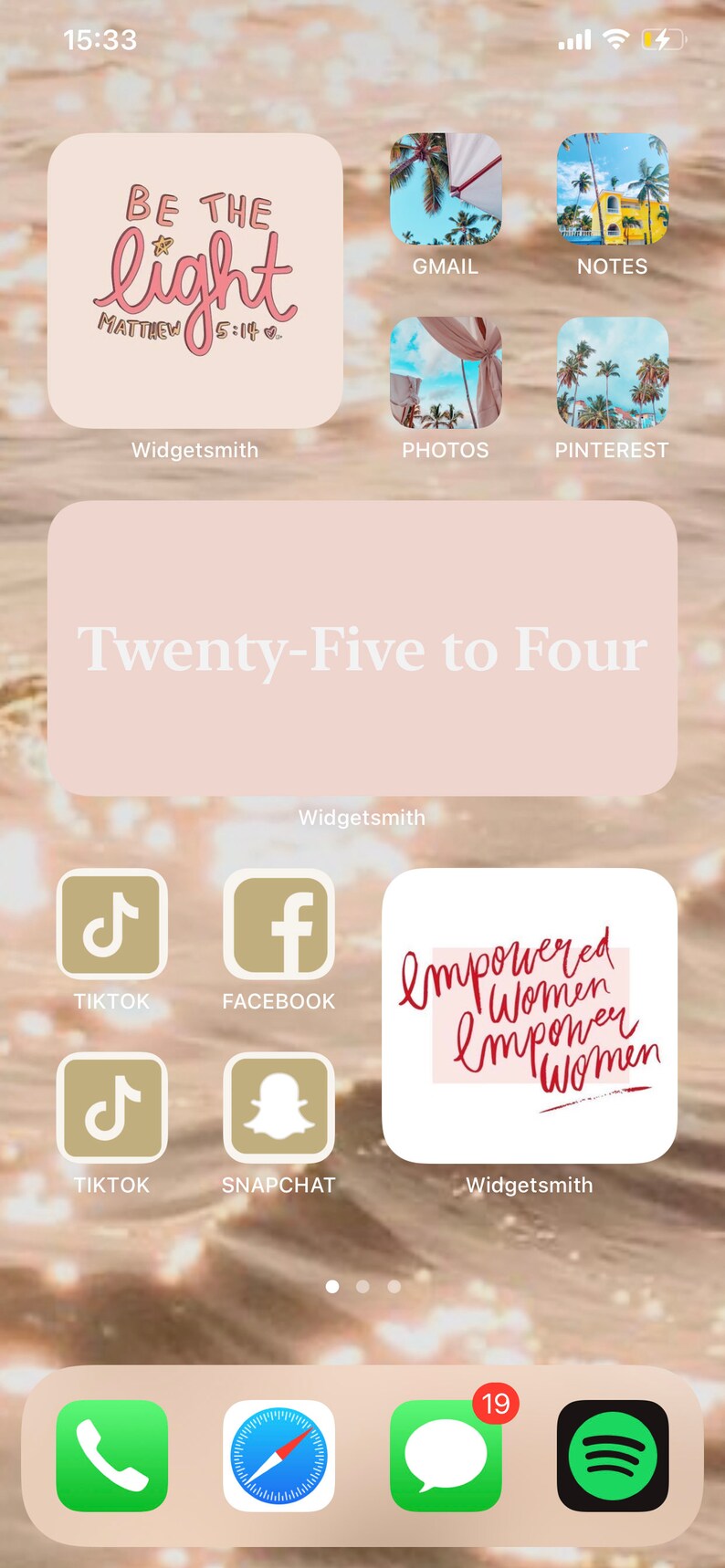The width and height of the screenshot is (725, 1568).
Task: Tap the Empowered Women widget
Action: [530, 1016]
